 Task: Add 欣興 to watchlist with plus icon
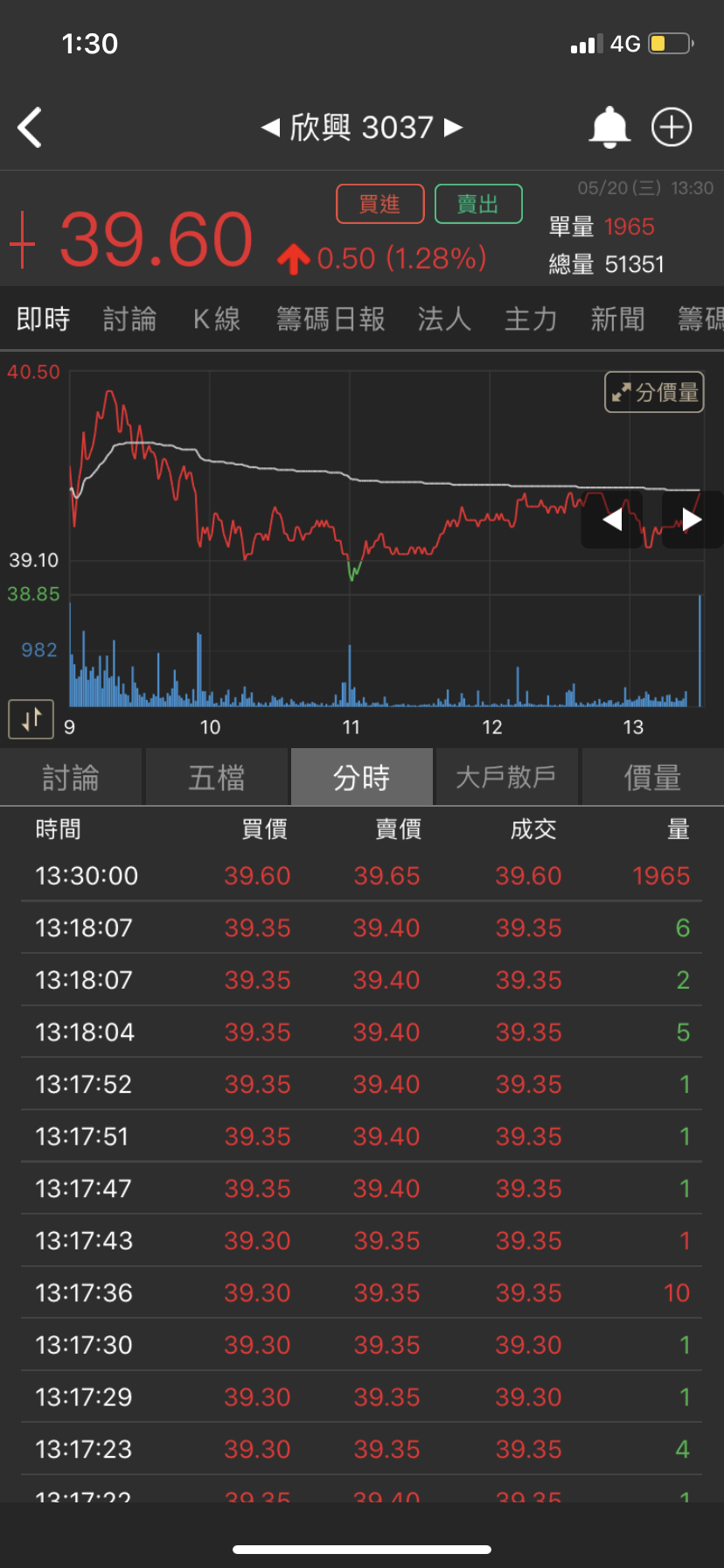click(672, 128)
